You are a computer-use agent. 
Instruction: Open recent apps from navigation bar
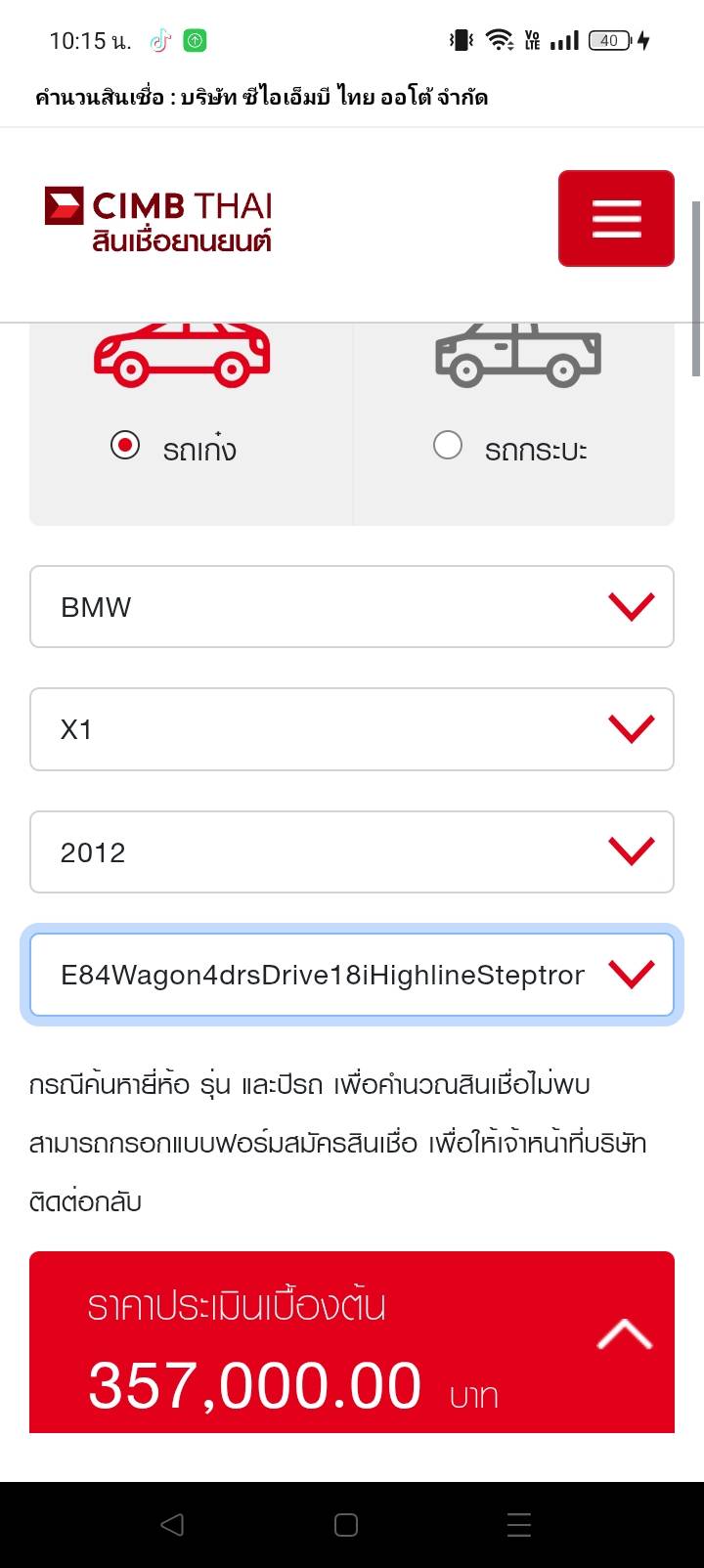point(519,1525)
